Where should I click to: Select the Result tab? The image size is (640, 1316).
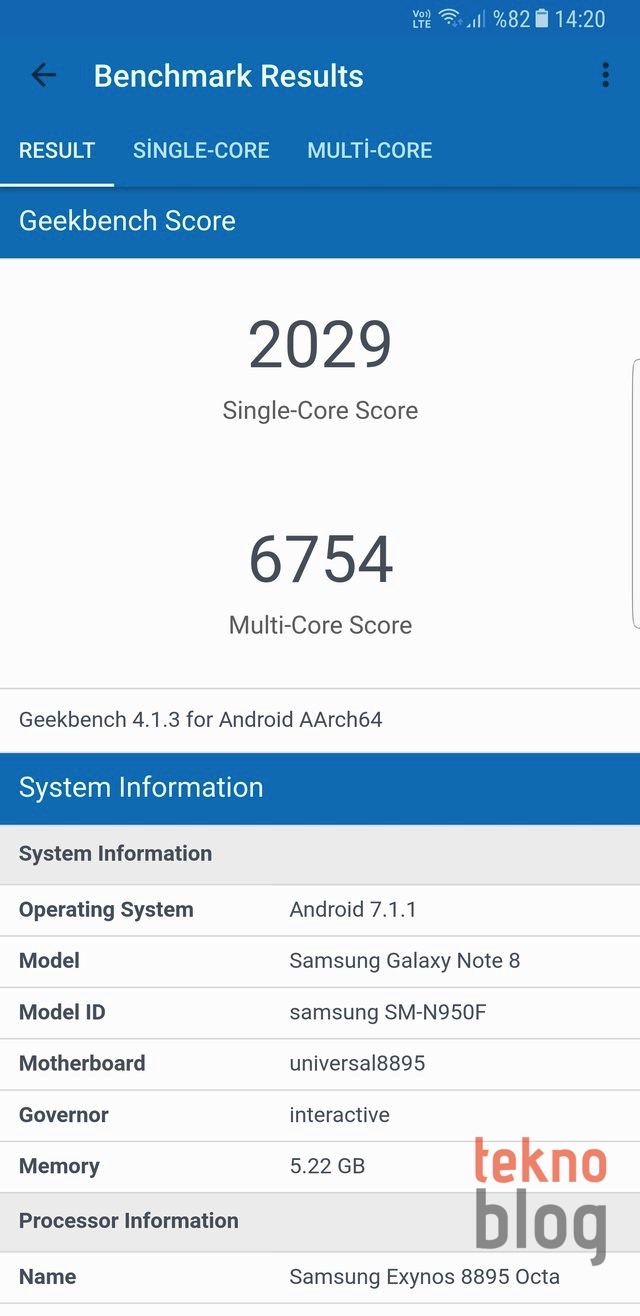click(x=57, y=151)
